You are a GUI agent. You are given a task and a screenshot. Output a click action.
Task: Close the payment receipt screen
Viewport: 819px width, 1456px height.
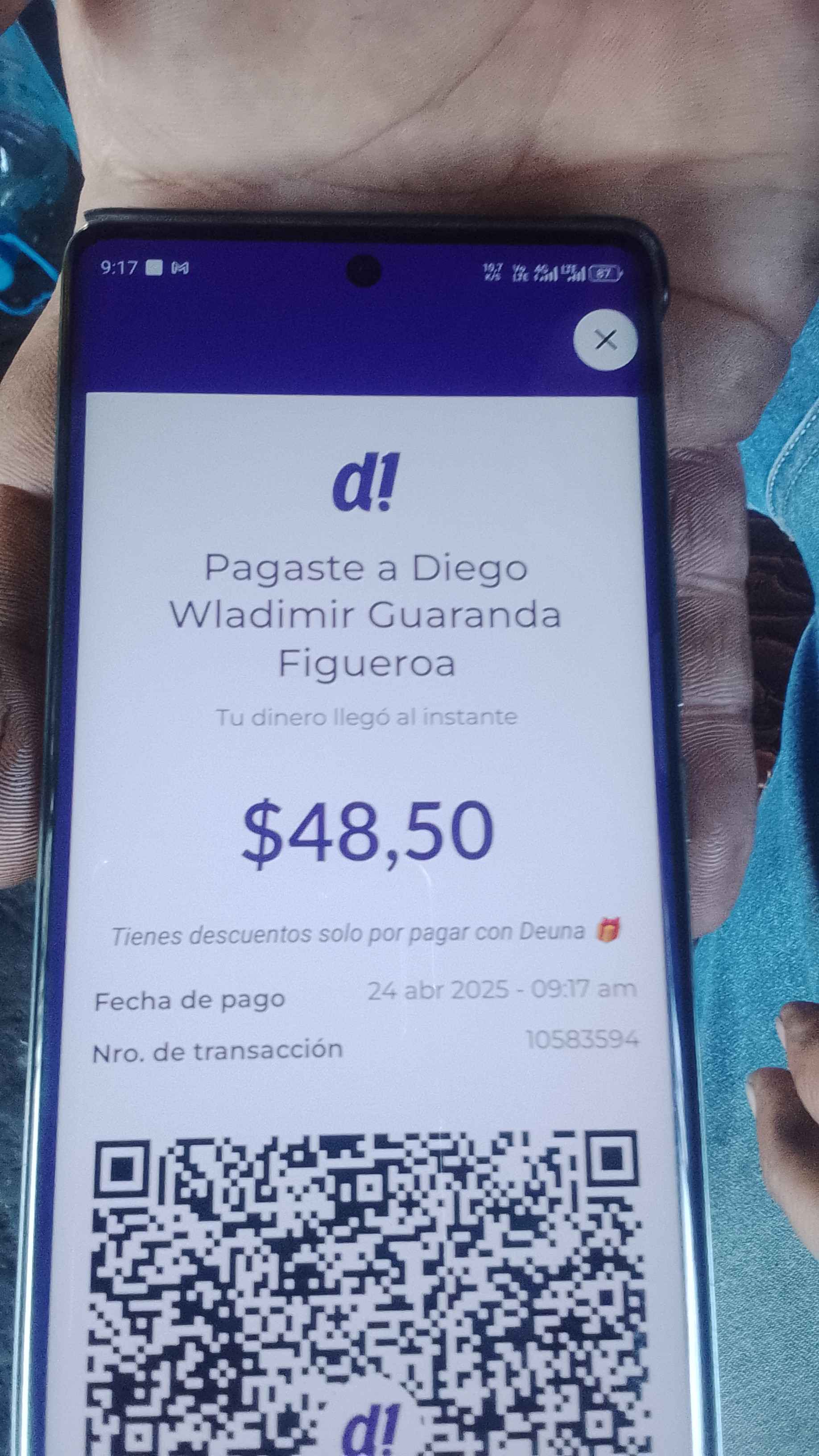(x=605, y=340)
